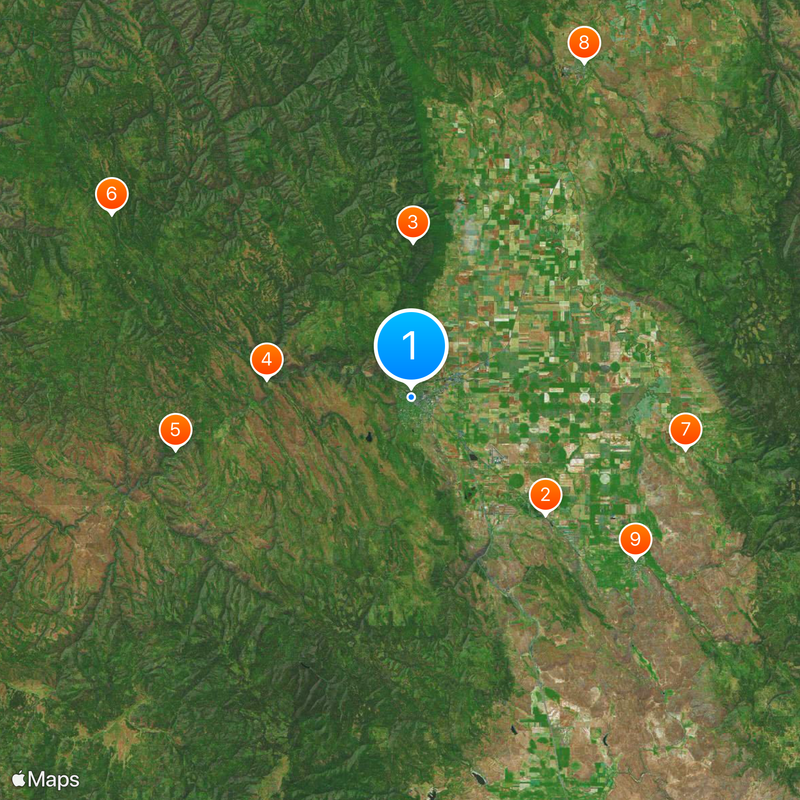Open orange map pin number 3

pyautogui.click(x=412, y=223)
